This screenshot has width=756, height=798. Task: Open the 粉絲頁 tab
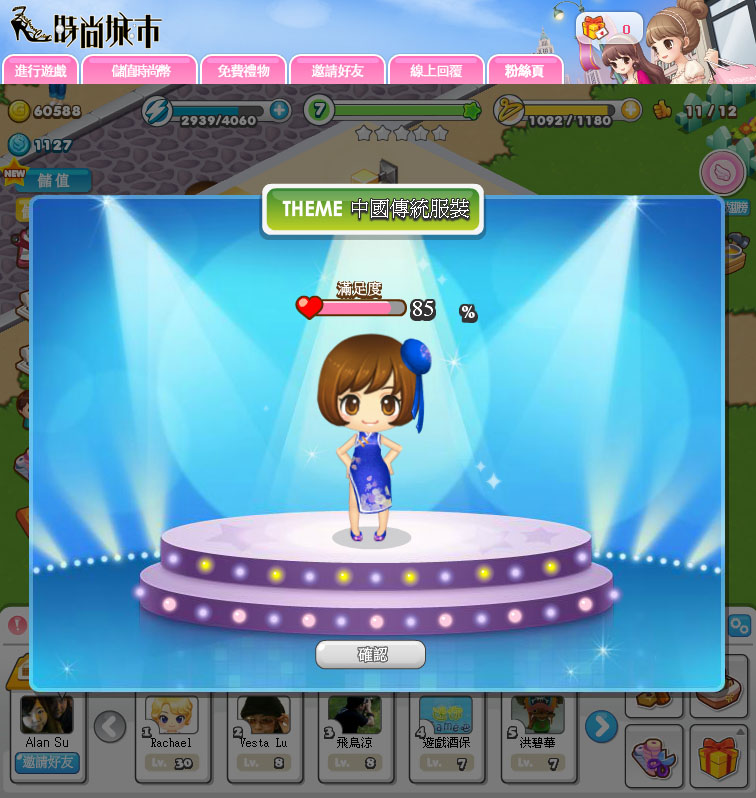[x=524, y=71]
